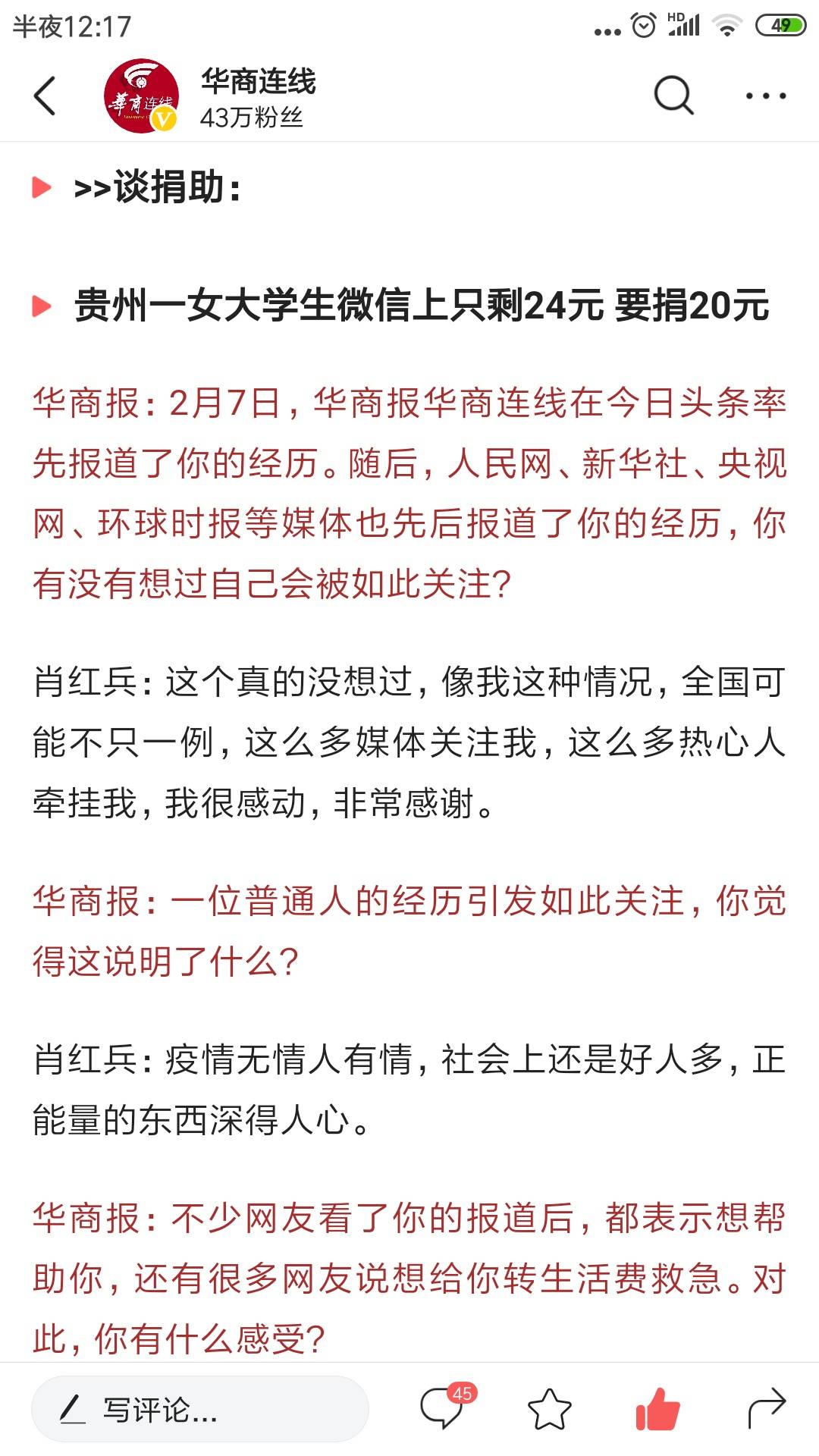This screenshot has height=1456, width=819.
Task: Share this article via the arrow icon
Action: pos(766,1409)
